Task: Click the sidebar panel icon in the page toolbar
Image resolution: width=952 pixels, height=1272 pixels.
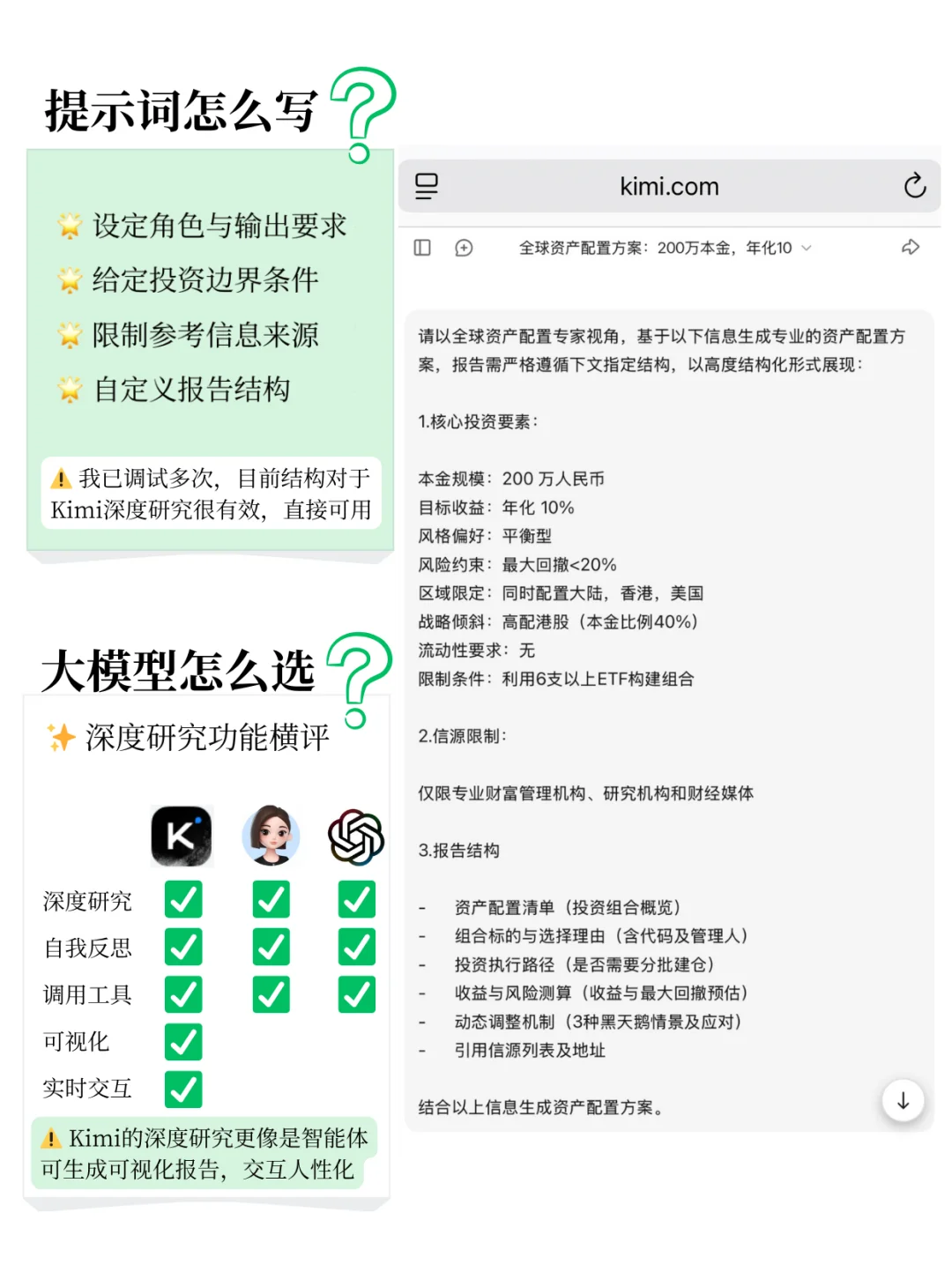Action: pyautogui.click(x=421, y=248)
